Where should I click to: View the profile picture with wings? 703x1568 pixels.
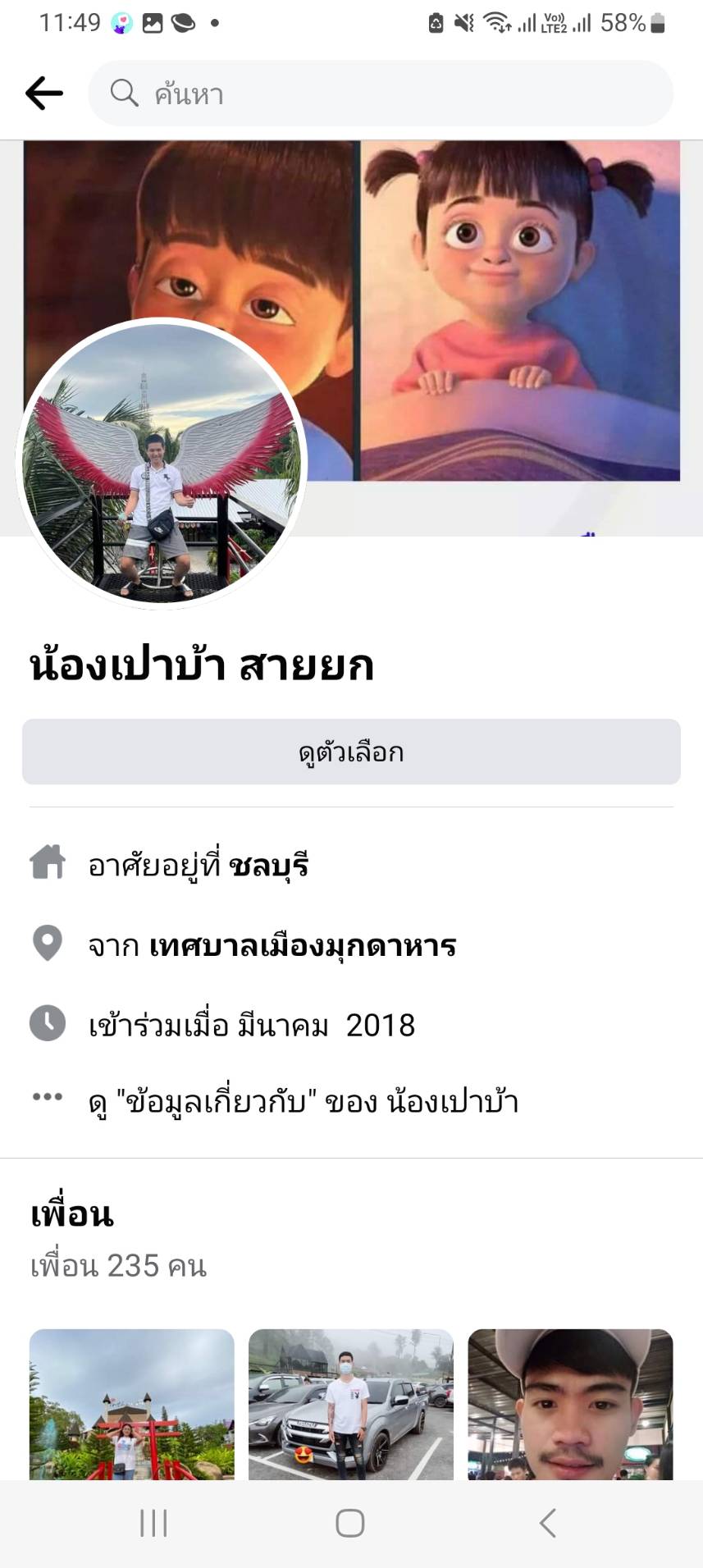(161, 464)
